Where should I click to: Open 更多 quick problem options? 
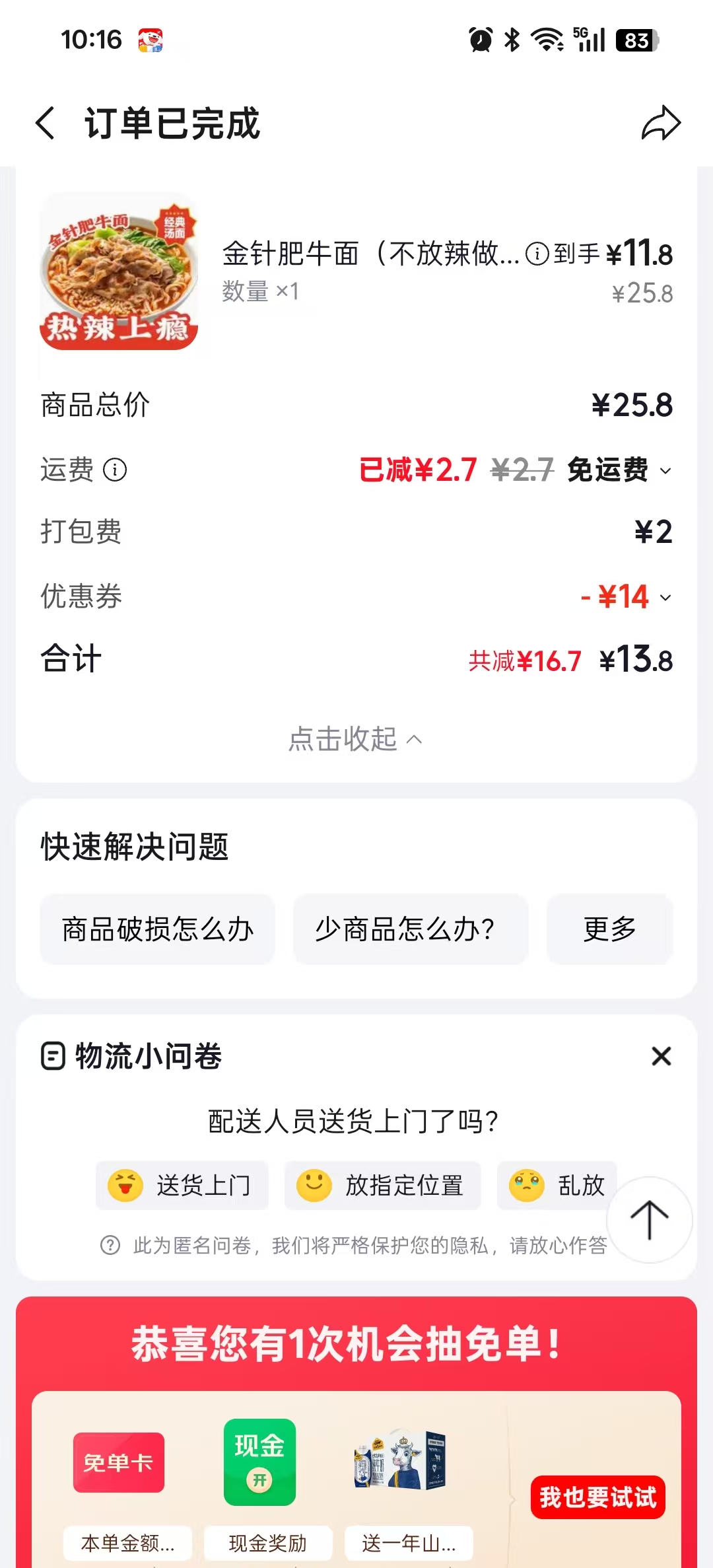click(x=609, y=929)
